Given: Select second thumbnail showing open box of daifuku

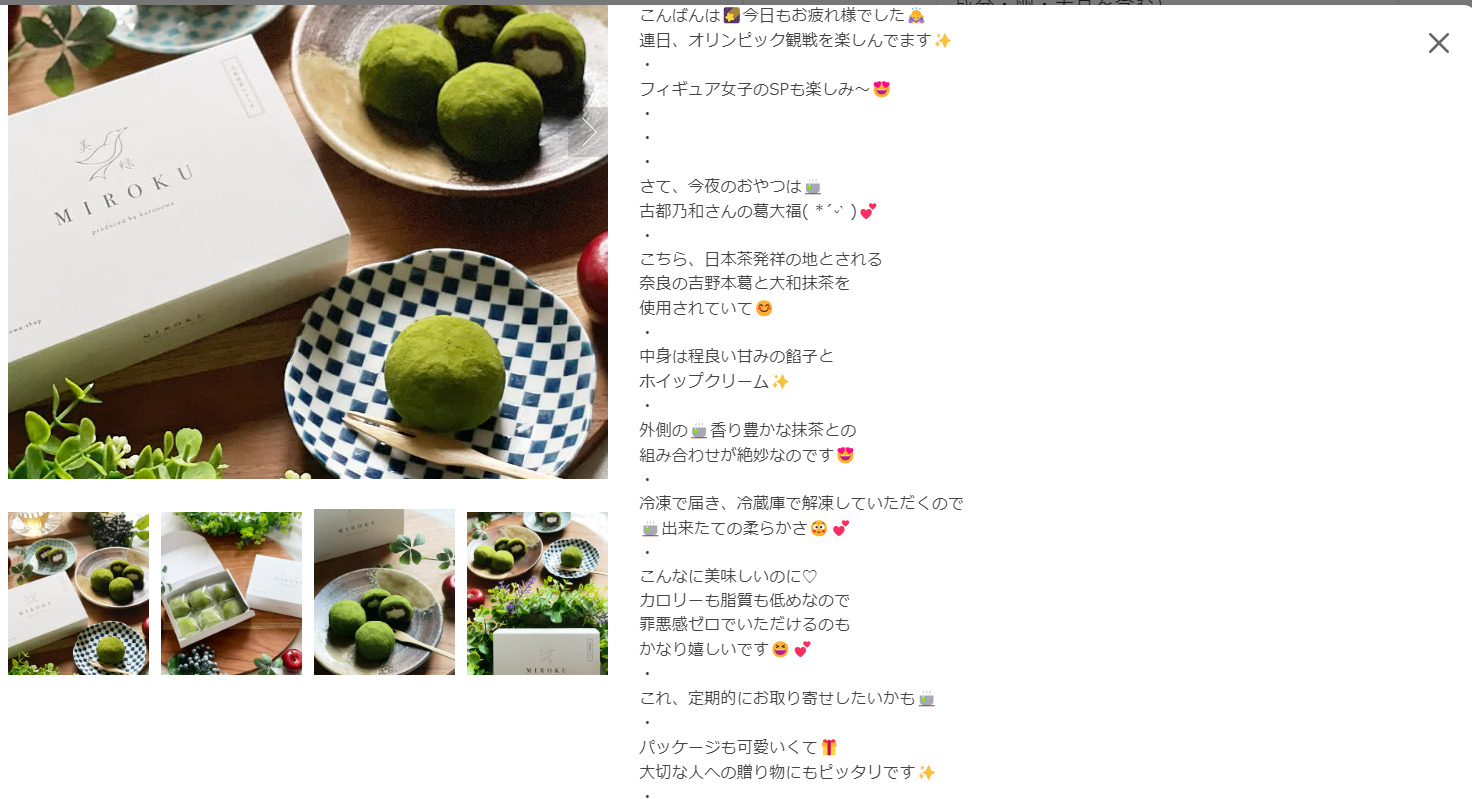Looking at the screenshot, I should click(x=231, y=593).
